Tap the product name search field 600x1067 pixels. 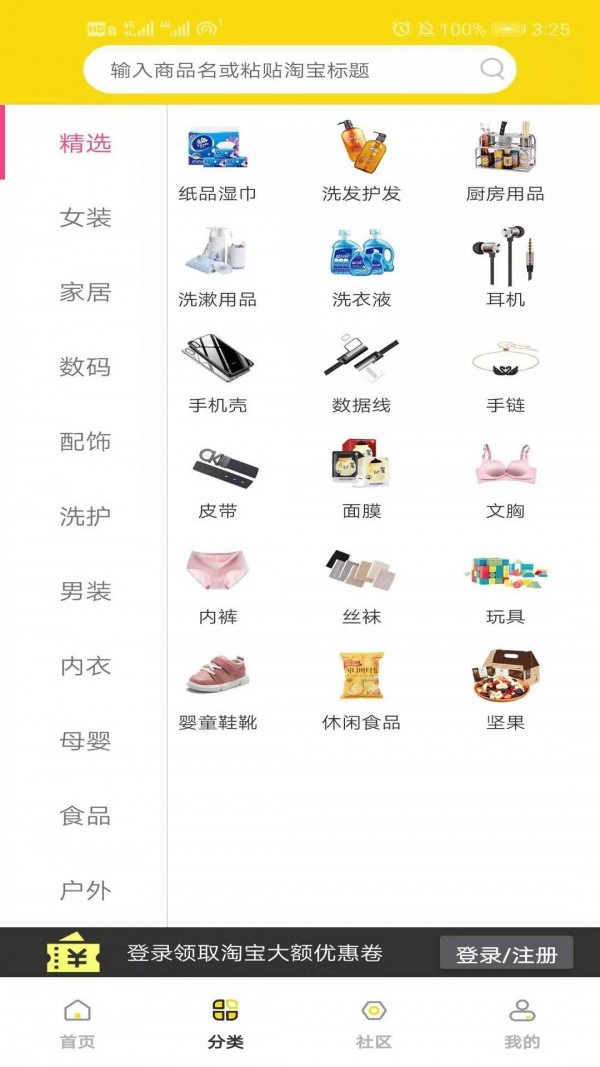tap(280, 70)
